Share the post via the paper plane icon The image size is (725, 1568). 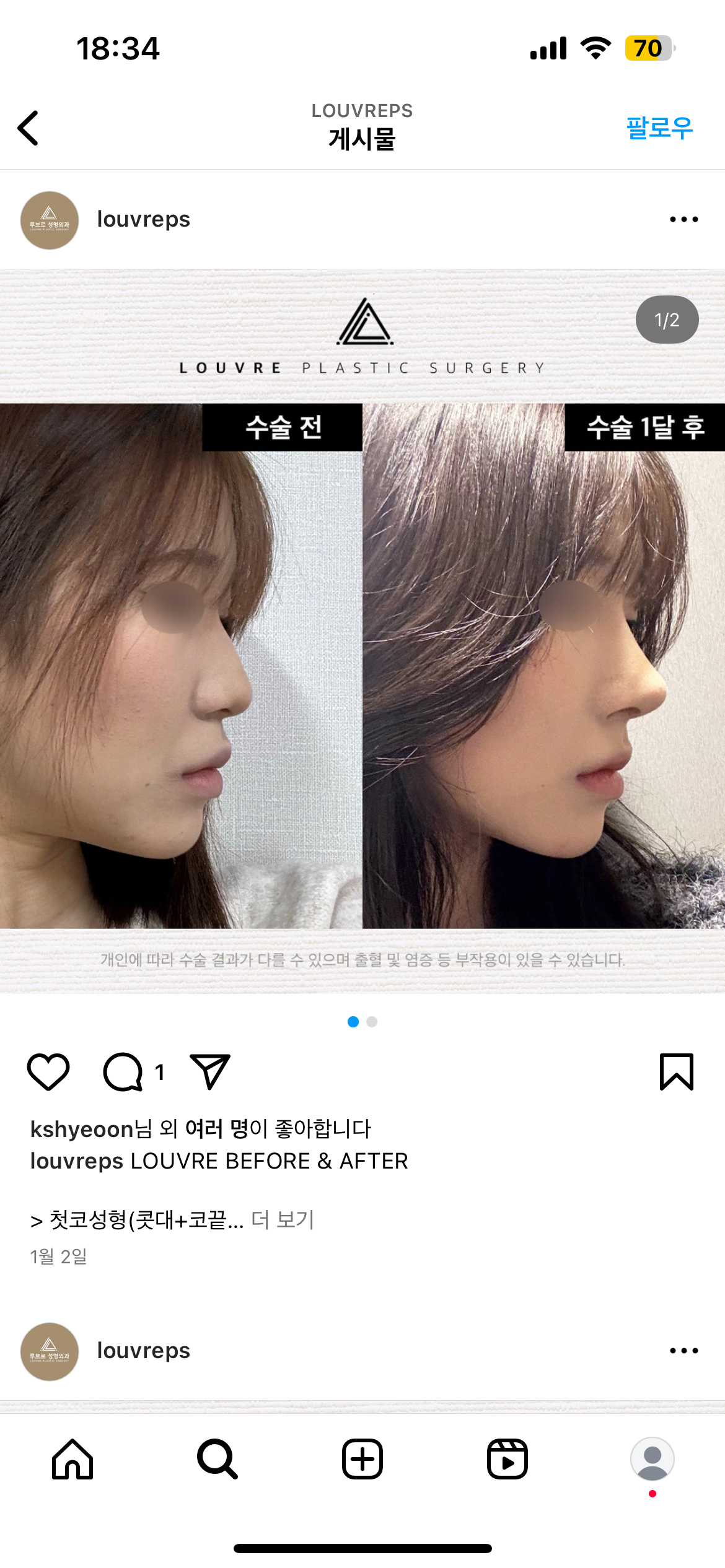[x=210, y=1071]
